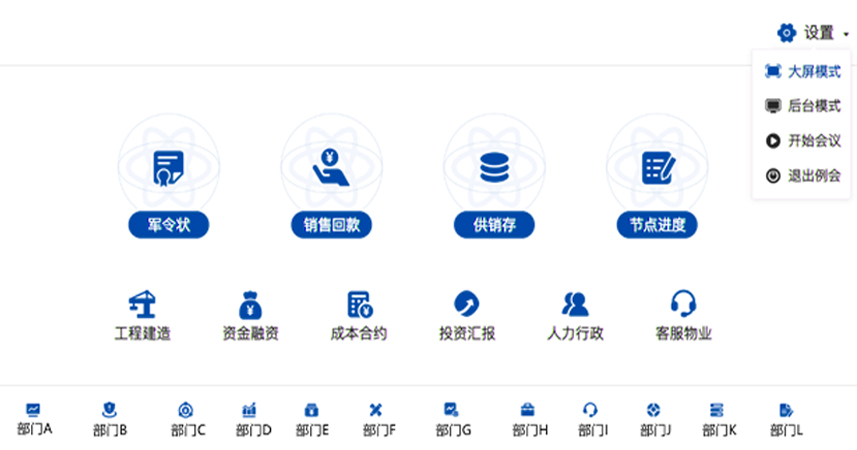Select 大屏模式 from the menu
Viewport: 857px width, 450px height.
pyautogui.click(x=803, y=72)
